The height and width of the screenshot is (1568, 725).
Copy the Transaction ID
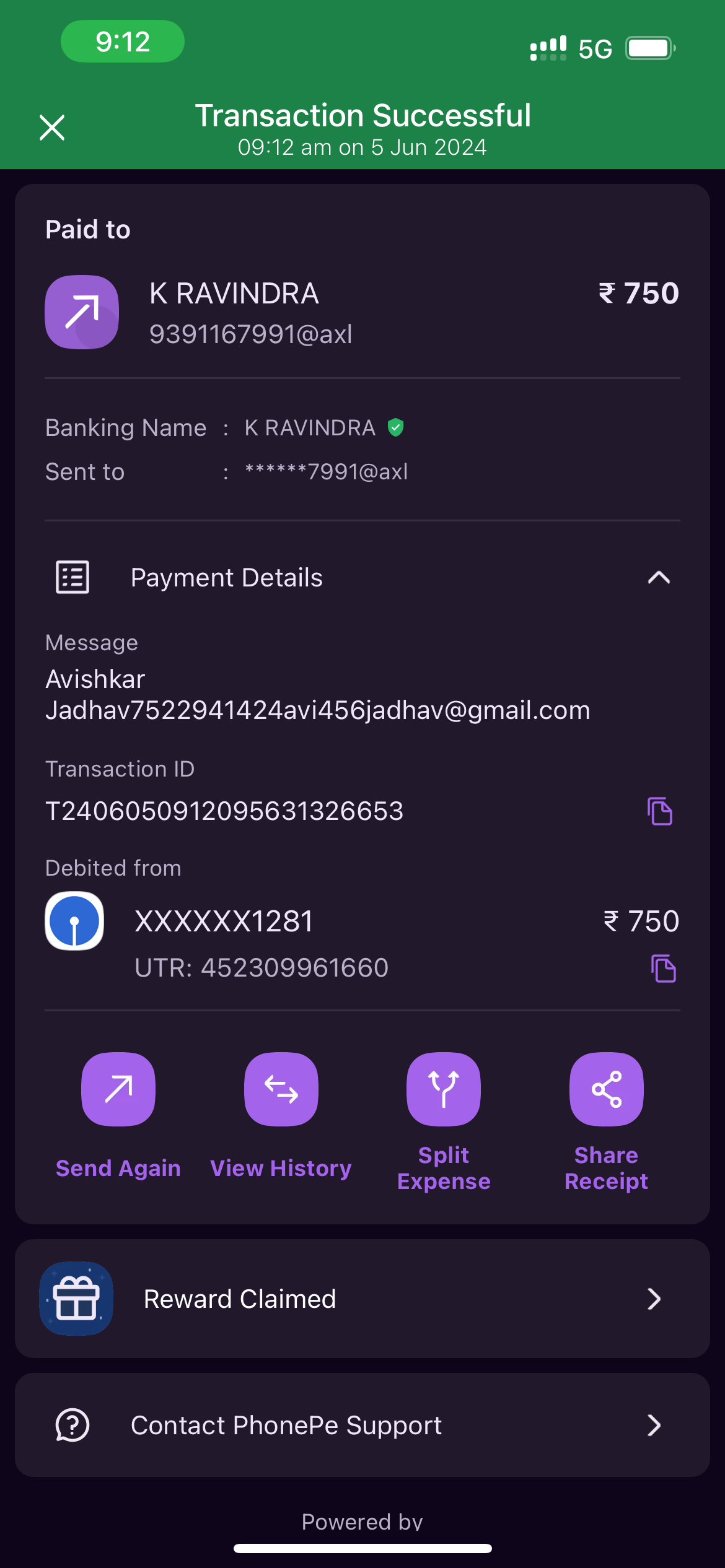(660, 811)
